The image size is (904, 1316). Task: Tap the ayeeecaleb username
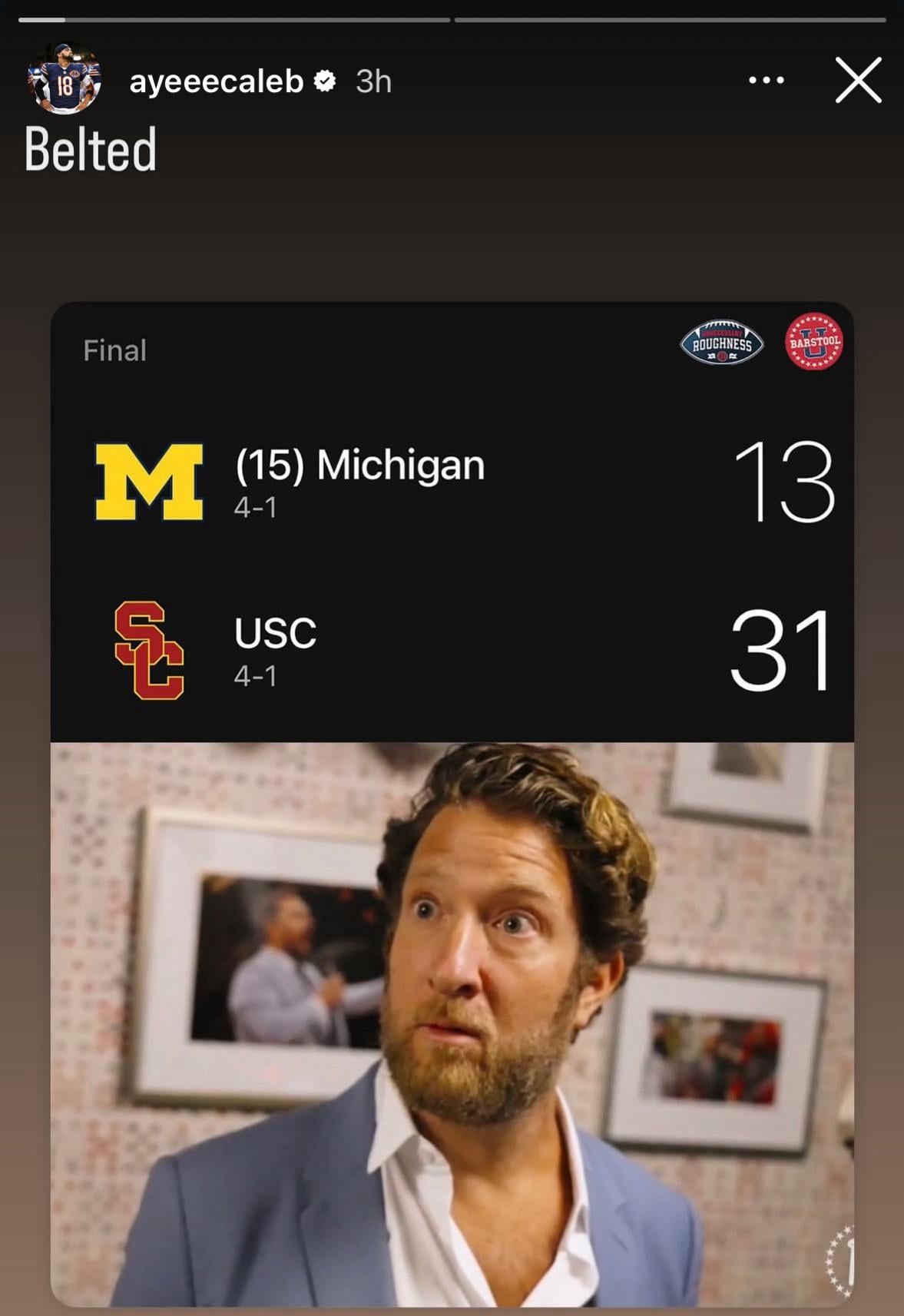pos(216,81)
